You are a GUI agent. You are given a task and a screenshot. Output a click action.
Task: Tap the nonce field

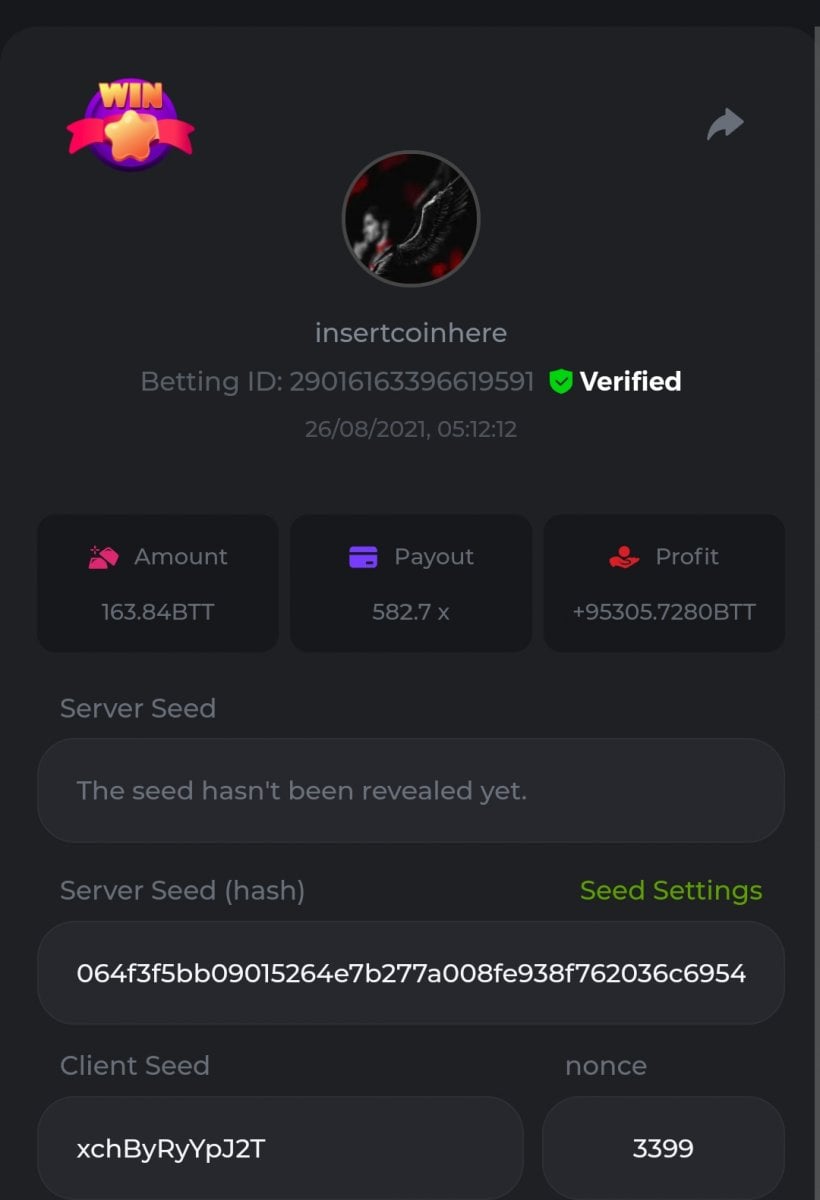pyautogui.click(x=663, y=1148)
